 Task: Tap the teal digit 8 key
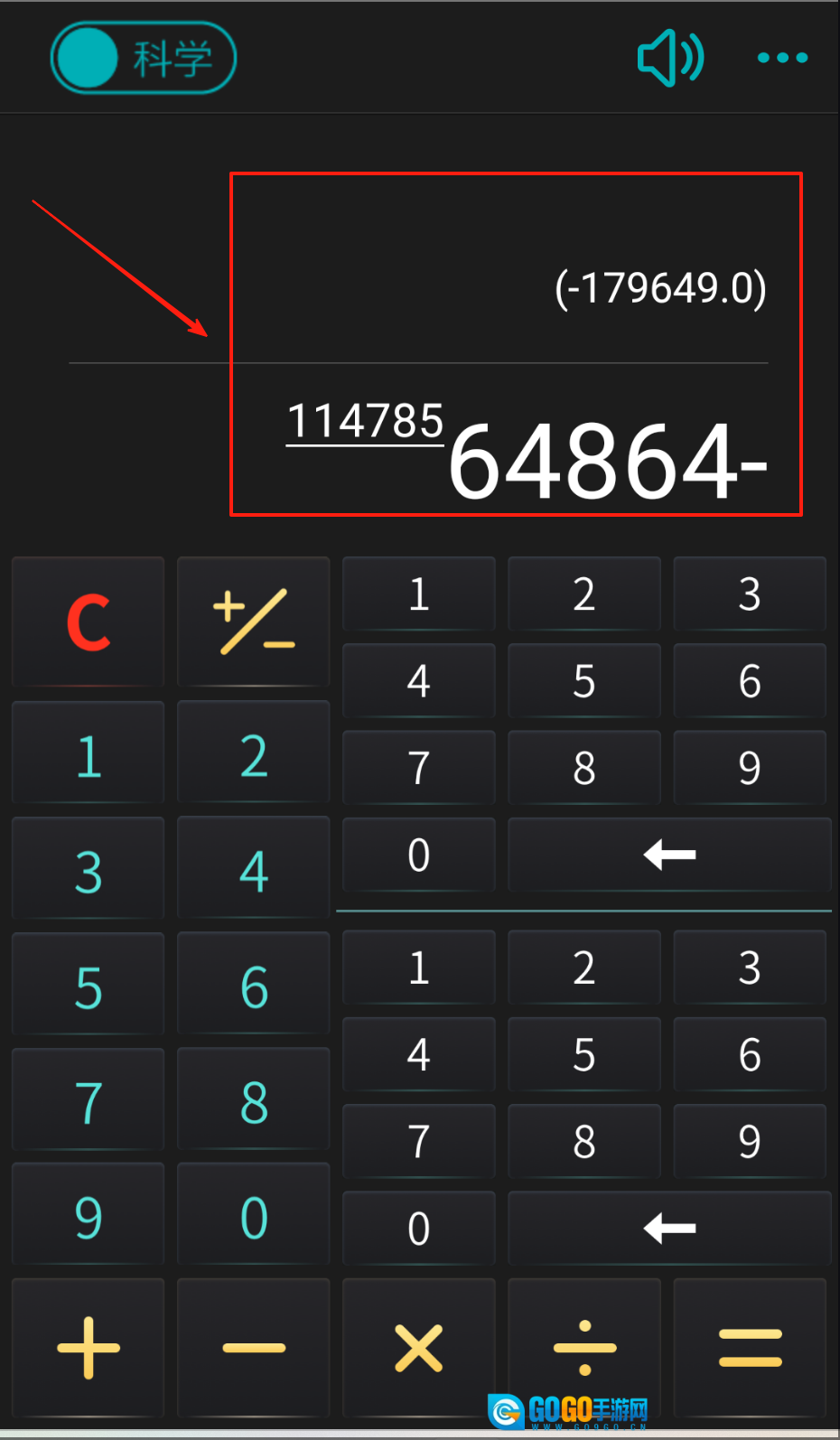[x=254, y=1102]
